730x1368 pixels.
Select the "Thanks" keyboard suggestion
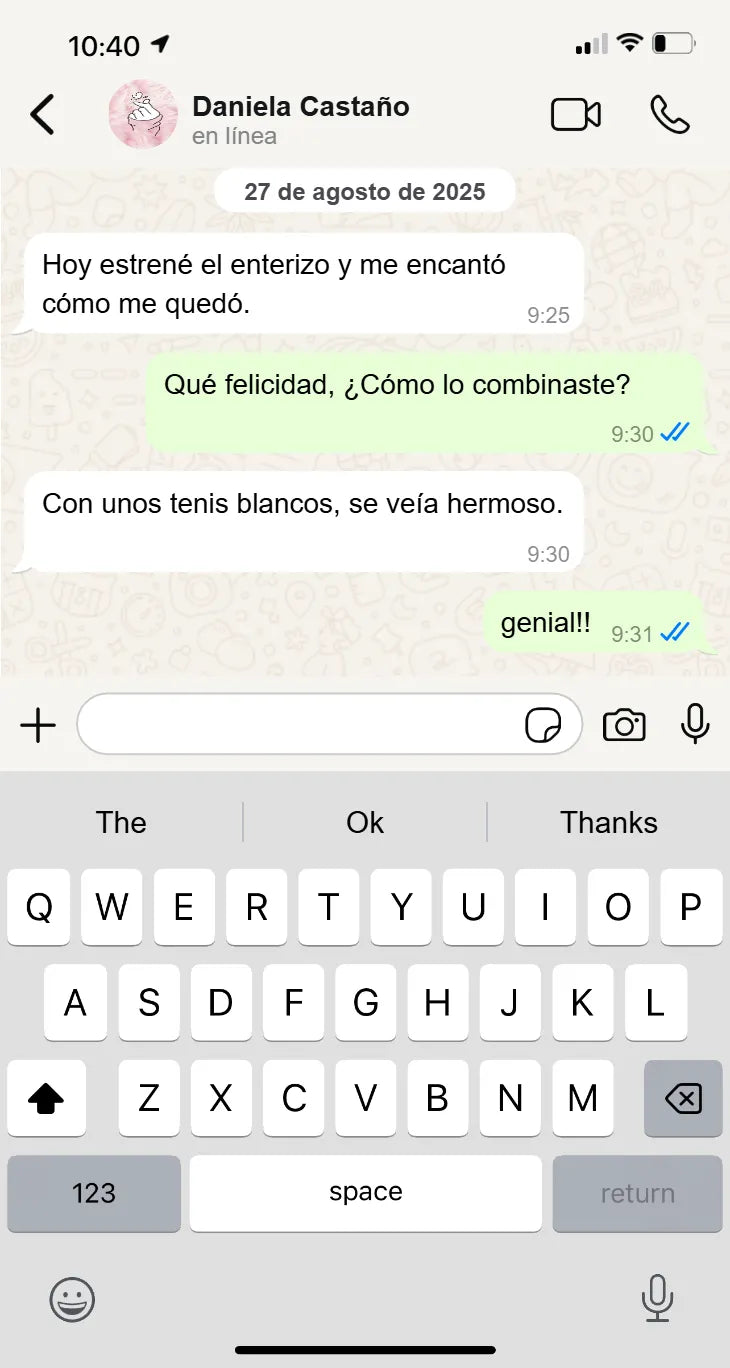click(608, 823)
